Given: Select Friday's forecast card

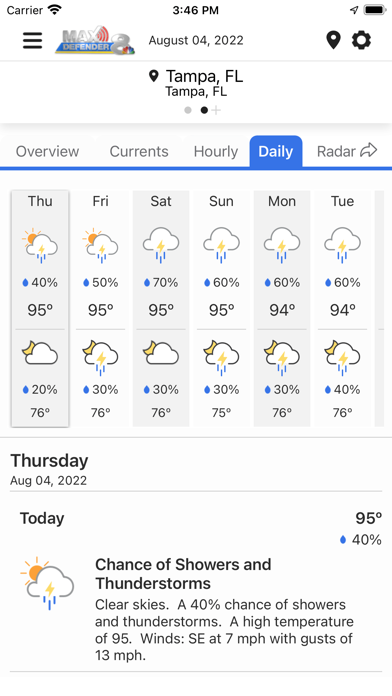Looking at the screenshot, I should pyautogui.click(x=100, y=308).
